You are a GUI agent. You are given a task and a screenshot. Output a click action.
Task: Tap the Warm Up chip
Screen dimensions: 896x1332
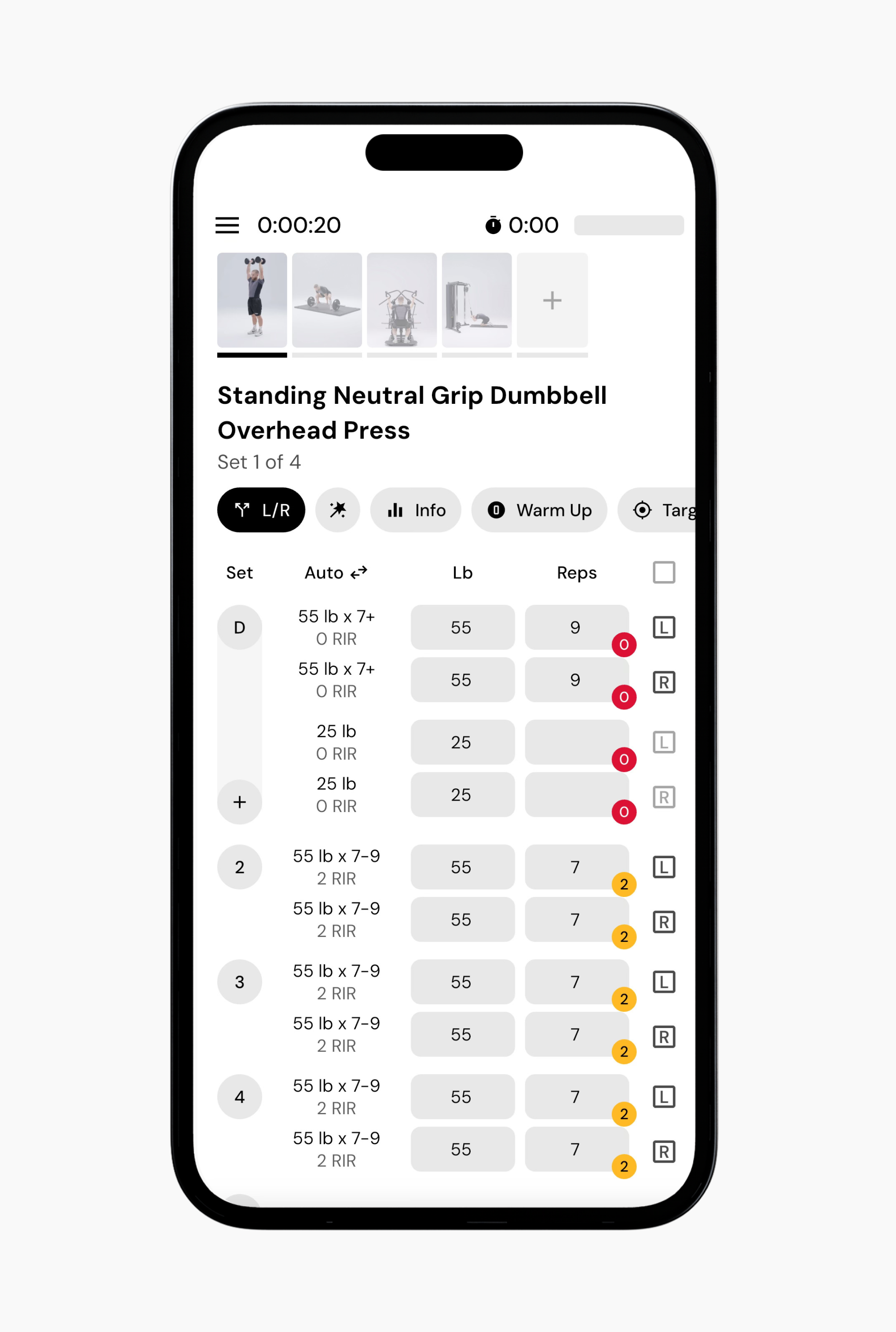(x=539, y=510)
